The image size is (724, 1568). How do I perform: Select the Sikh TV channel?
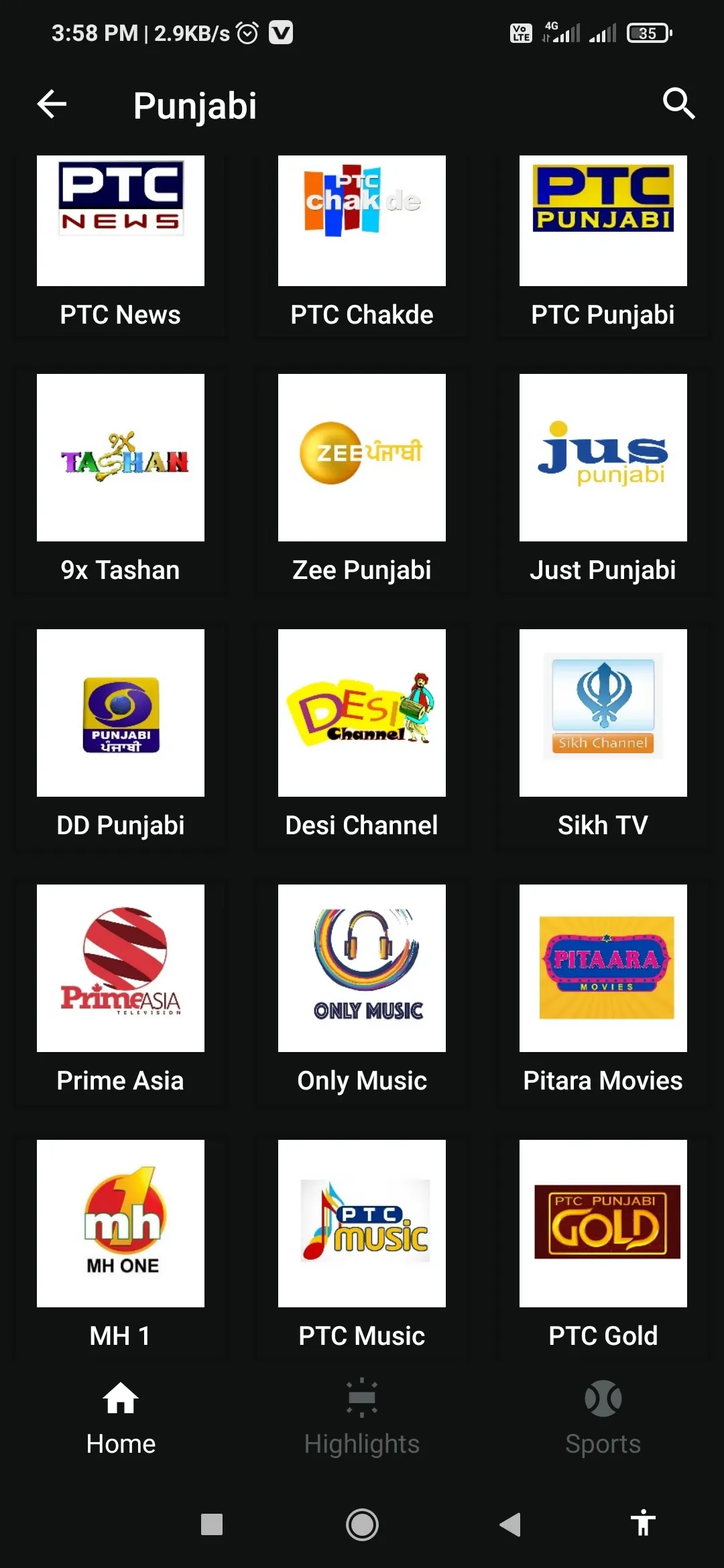click(x=603, y=712)
